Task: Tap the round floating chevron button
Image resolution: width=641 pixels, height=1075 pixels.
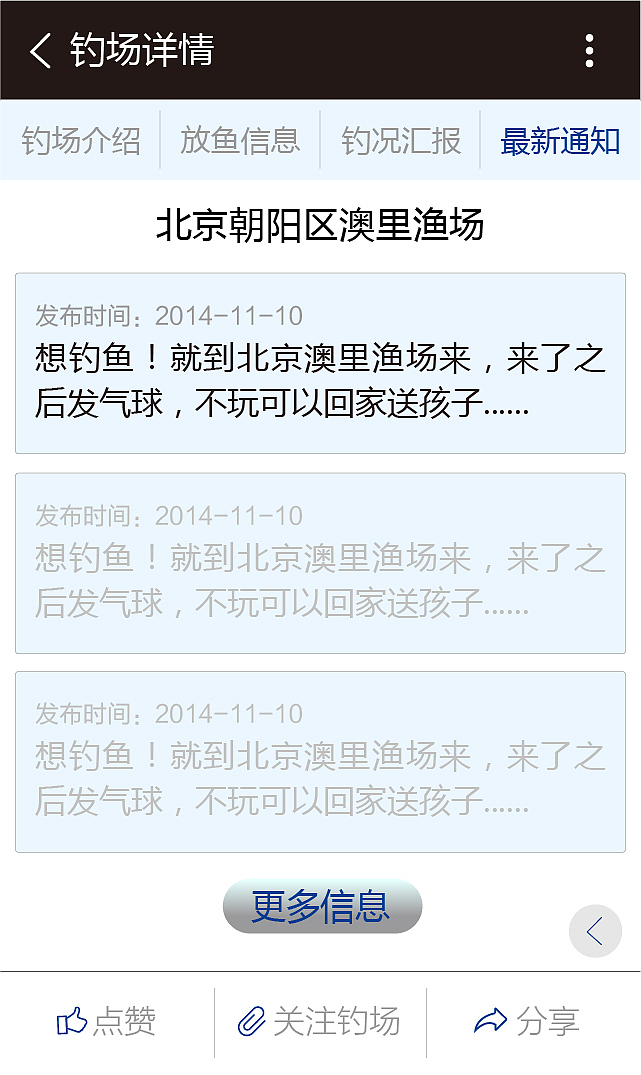Action: [595, 931]
